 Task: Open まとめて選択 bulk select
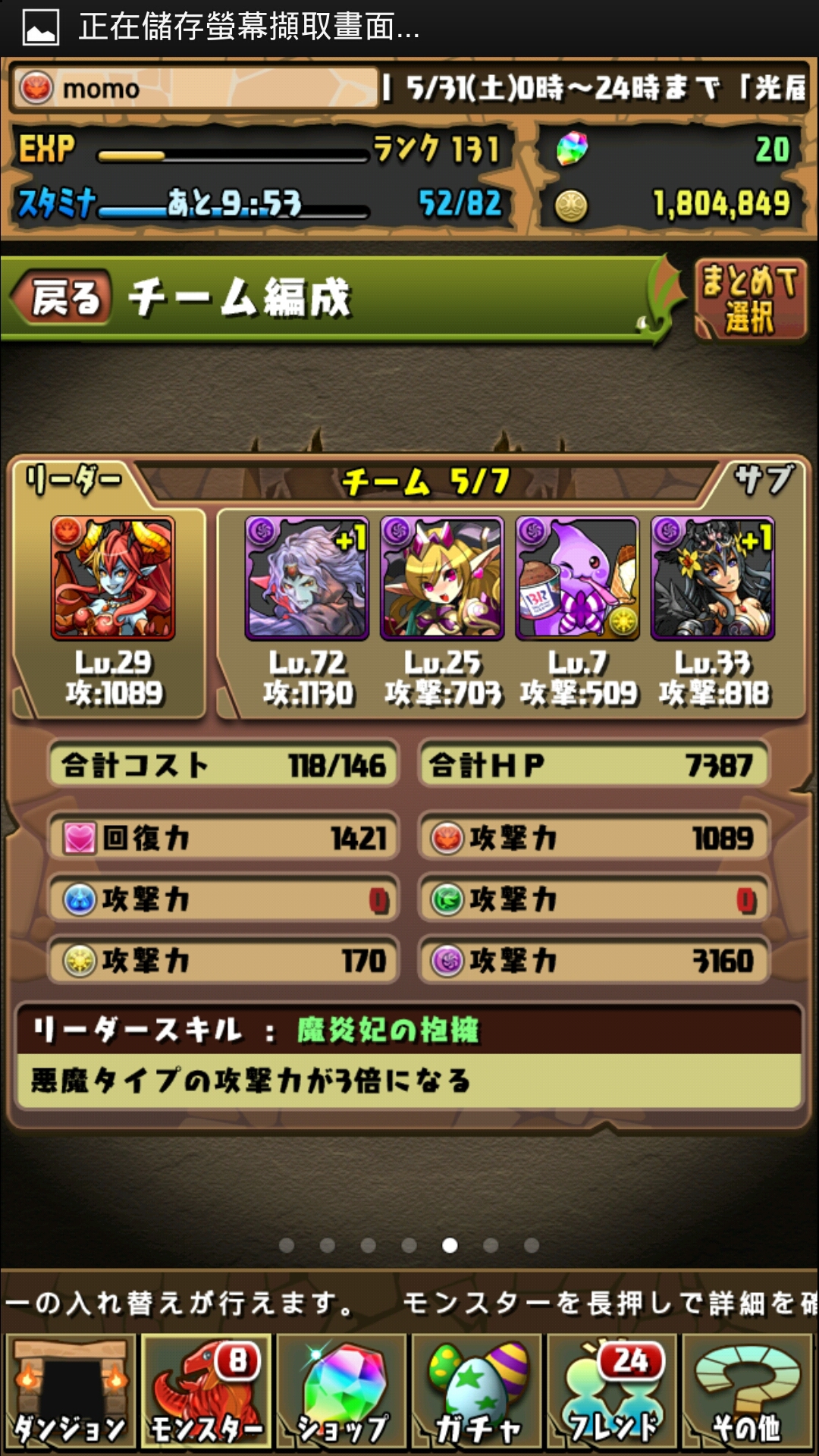pyautogui.click(x=750, y=299)
